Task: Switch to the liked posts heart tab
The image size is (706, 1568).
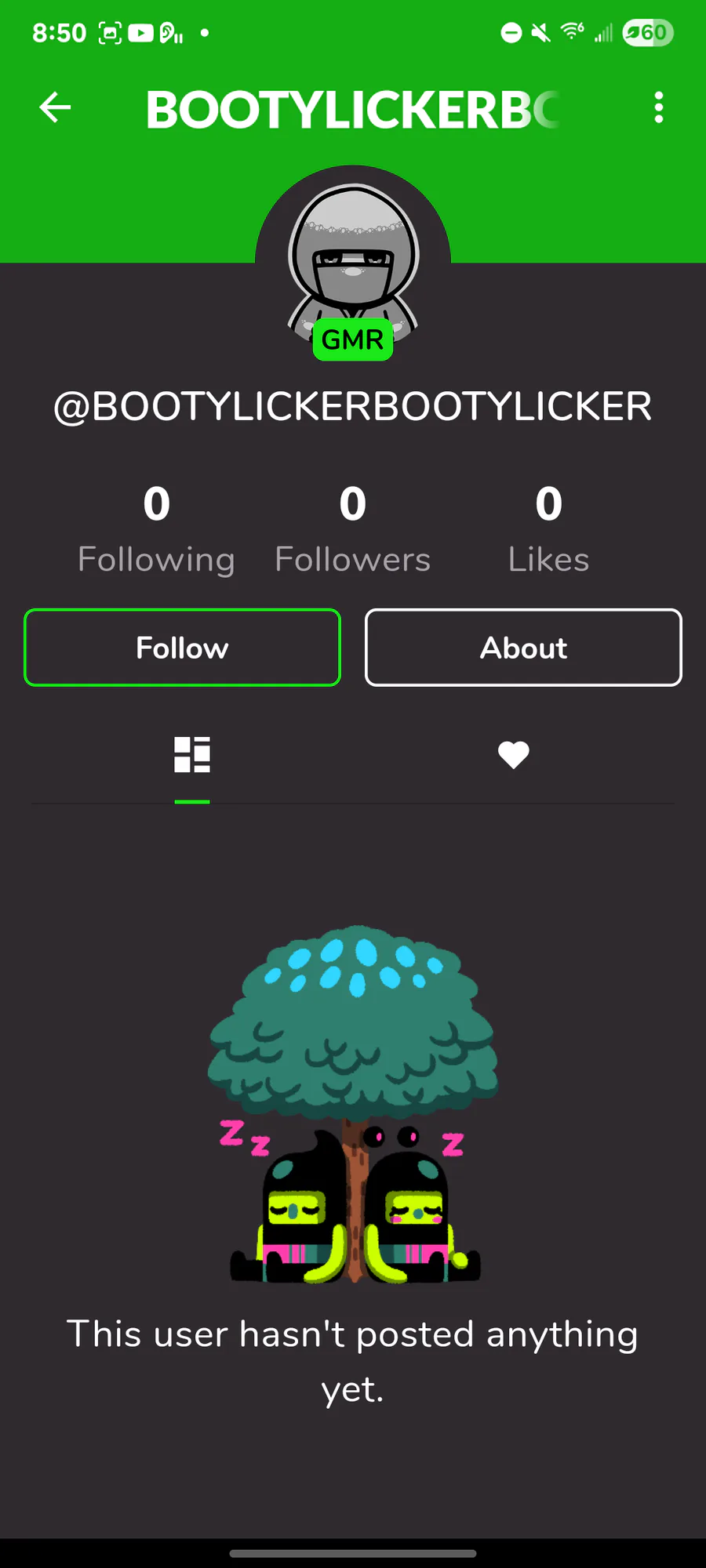Action: pos(514,755)
